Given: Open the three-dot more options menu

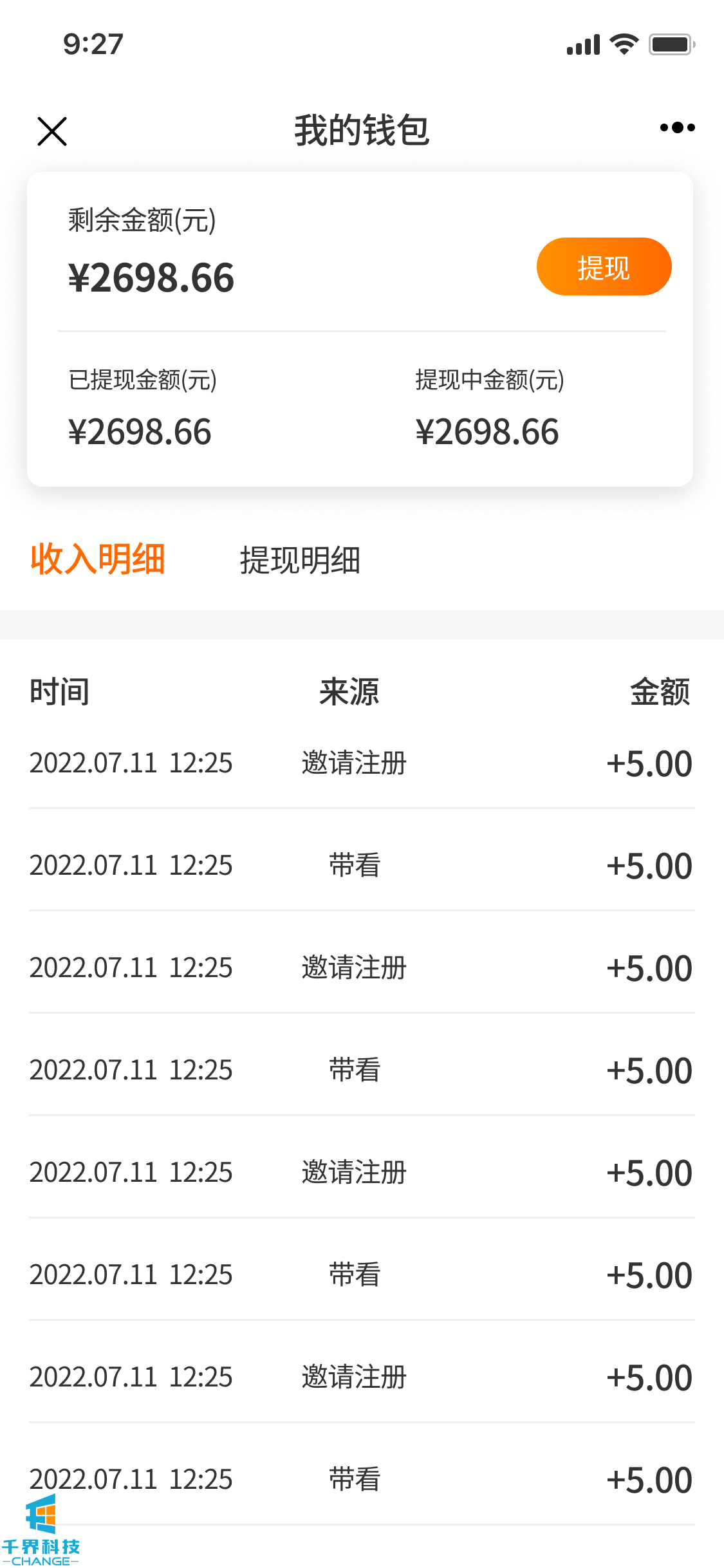Looking at the screenshot, I should tap(677, 128).
